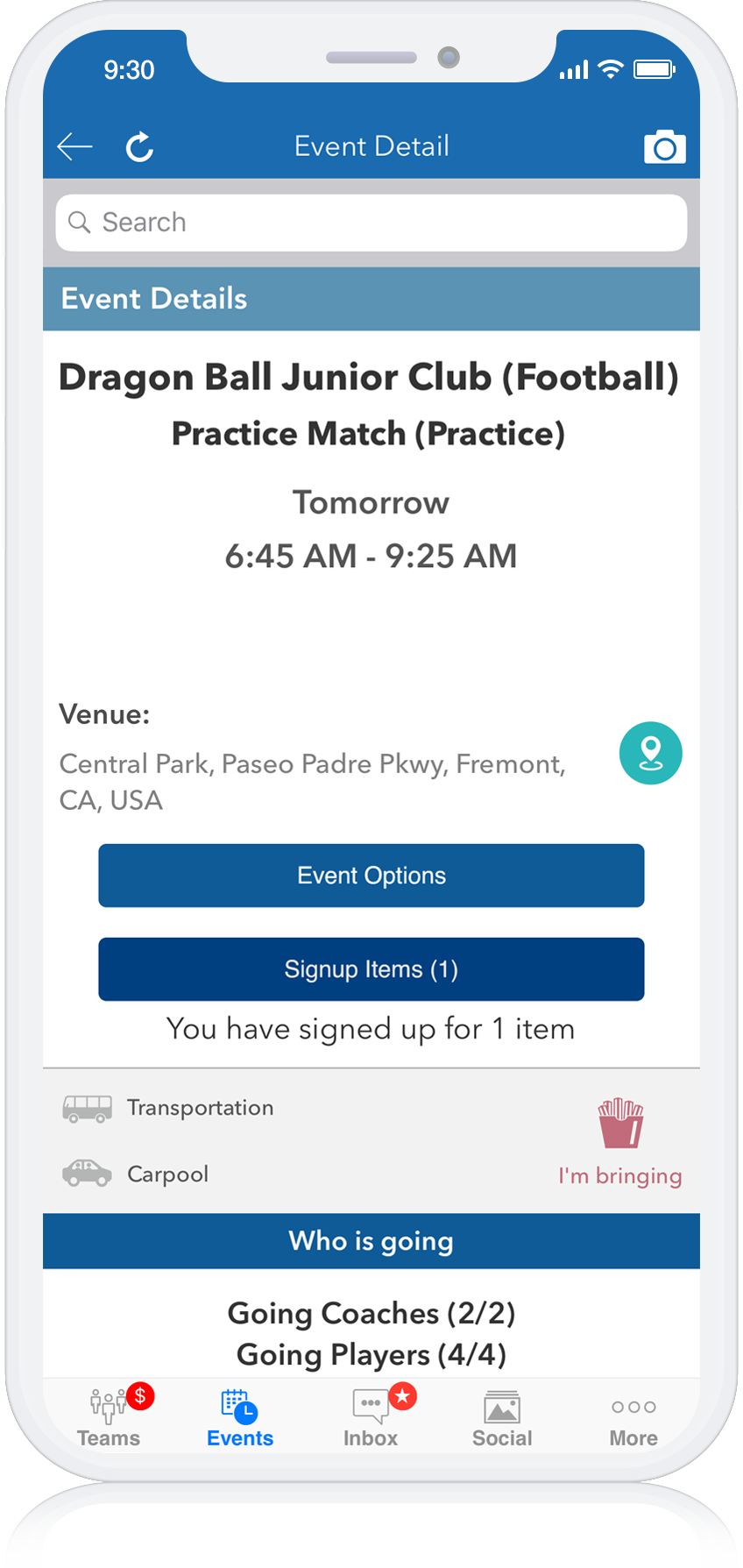This screenshot has height=1568, width=743.
Task: View what I'm bringing
Action: click(620, 1143)
